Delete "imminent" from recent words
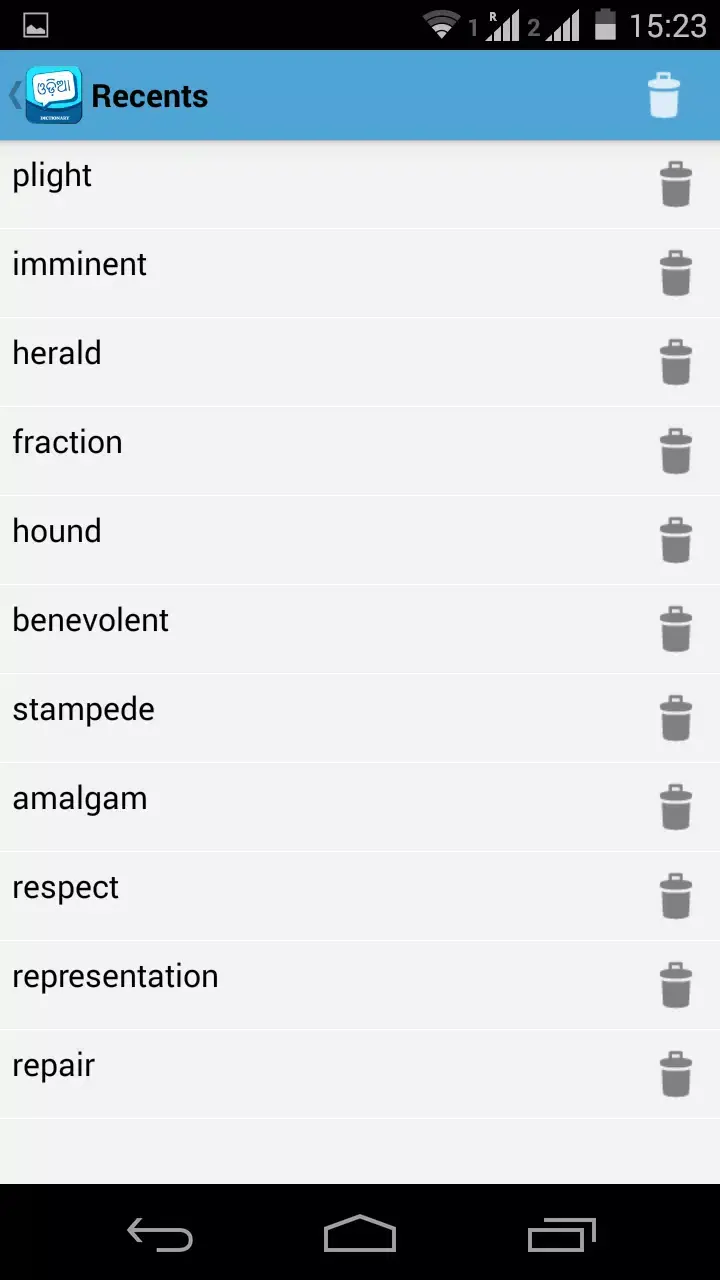The image size is (720, 1280). point(677,273)
